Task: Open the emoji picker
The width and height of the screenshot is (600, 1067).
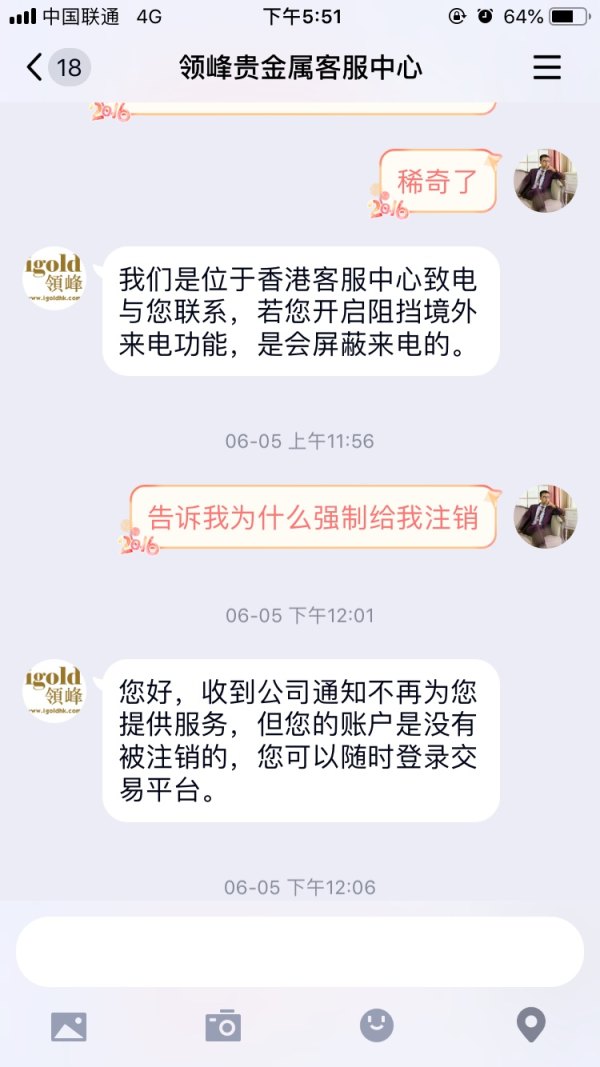Action: [377, 1025]
